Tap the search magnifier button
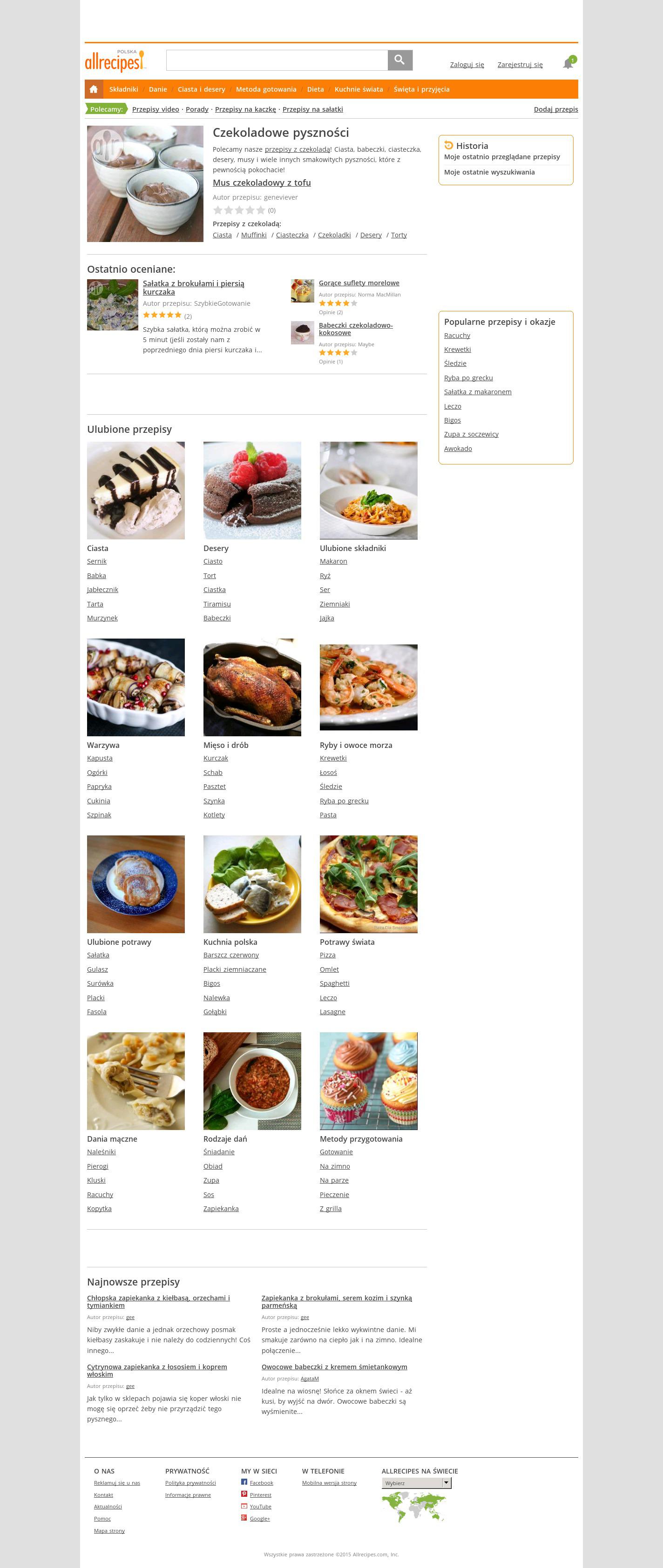Screen dimensions: 663x1568 [400, 60]
